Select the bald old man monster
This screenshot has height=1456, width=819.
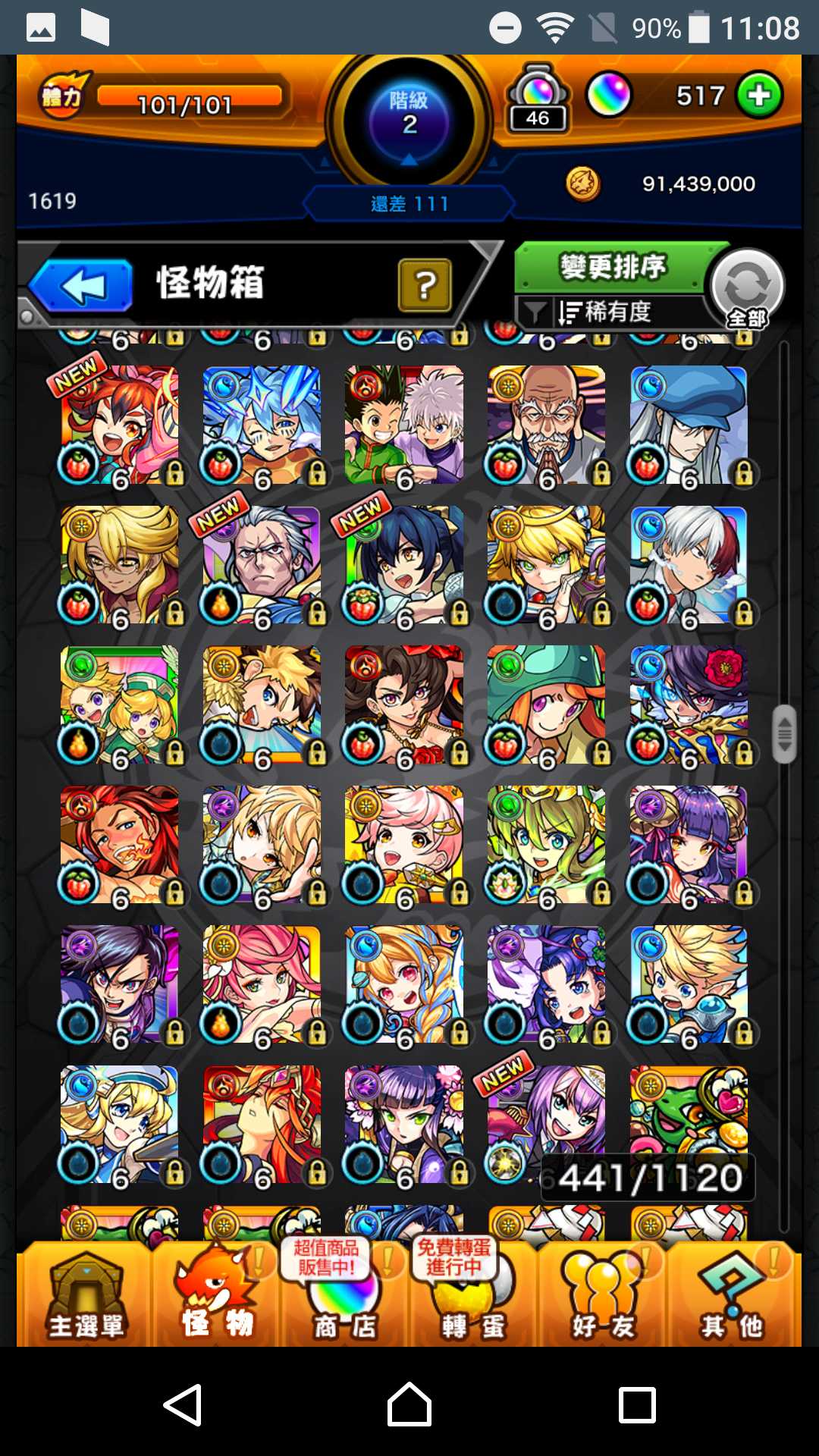(547, 425)
